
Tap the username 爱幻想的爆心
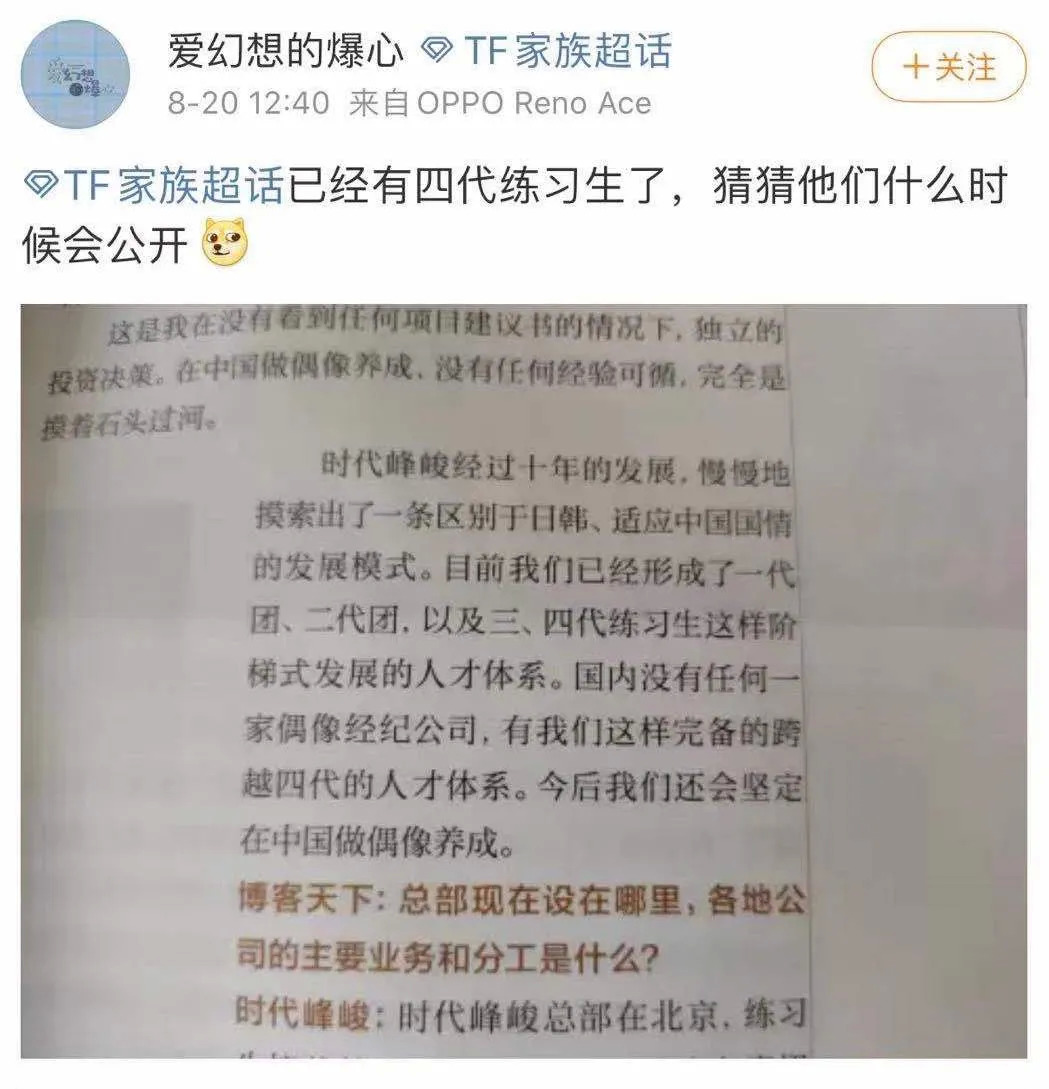pos(285,51)
